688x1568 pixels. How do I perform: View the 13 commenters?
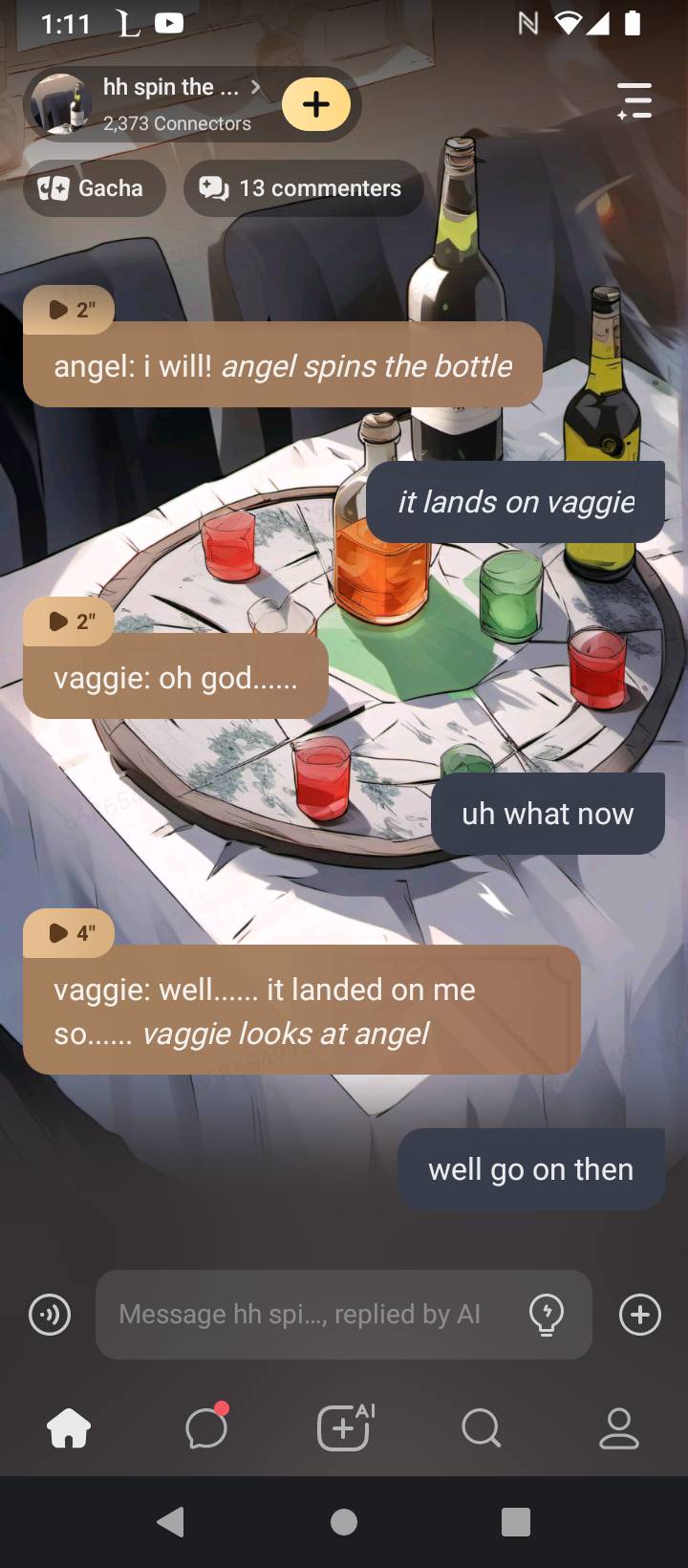[303, 188]
